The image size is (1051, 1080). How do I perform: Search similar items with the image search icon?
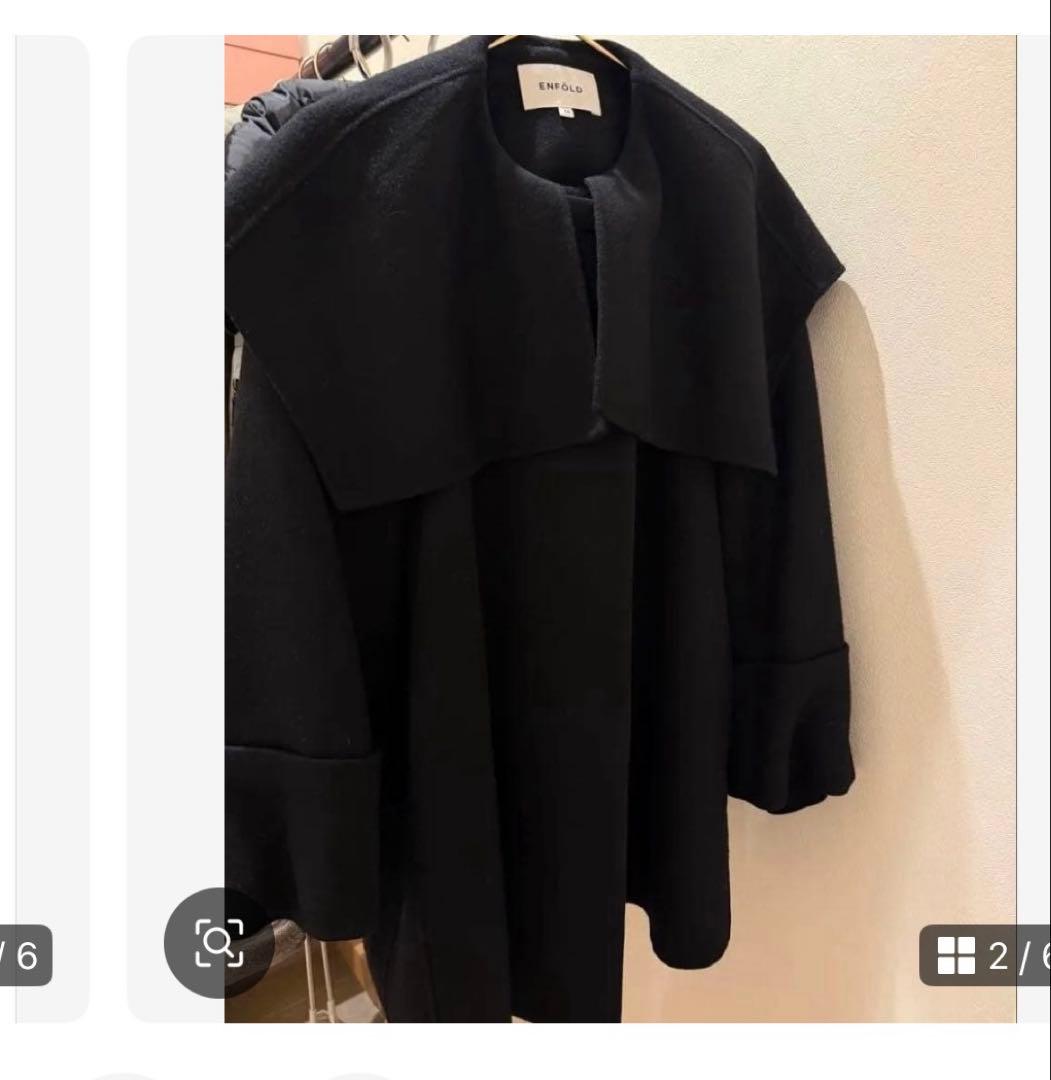219,942
